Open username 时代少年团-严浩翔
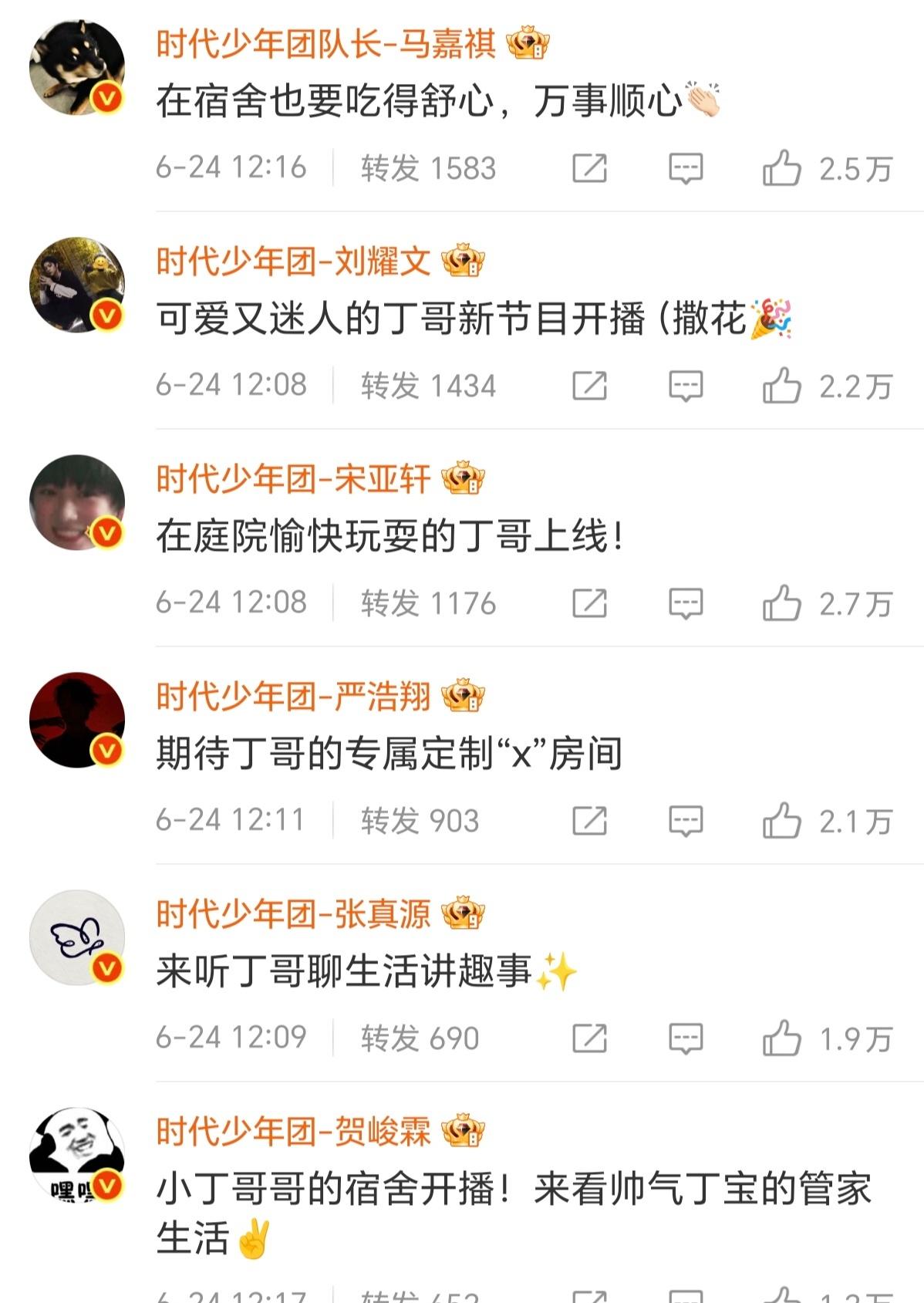The image size is (924, 1303). 293,697
